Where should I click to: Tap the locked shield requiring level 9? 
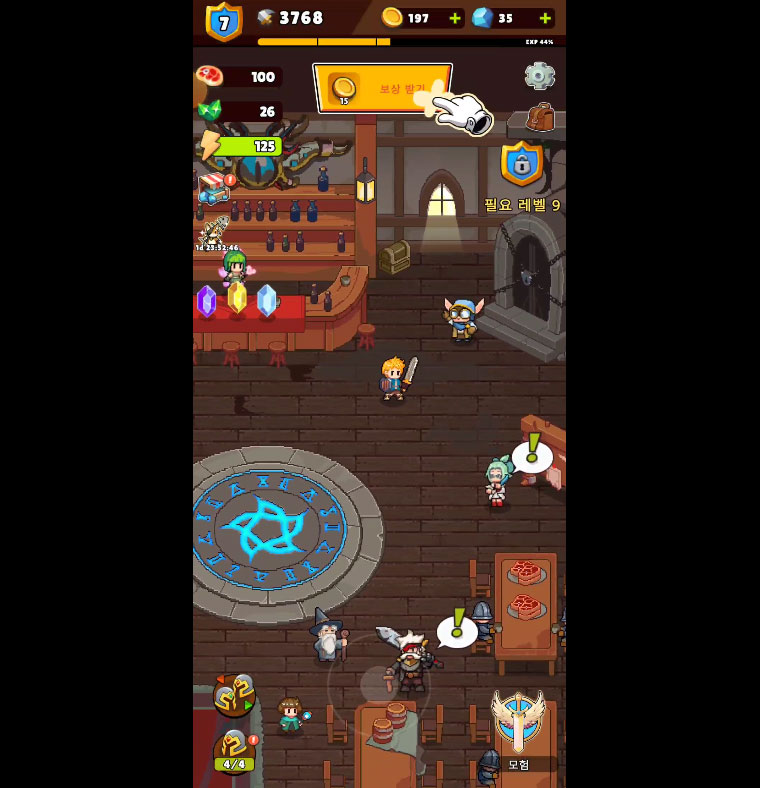(521, 163)
